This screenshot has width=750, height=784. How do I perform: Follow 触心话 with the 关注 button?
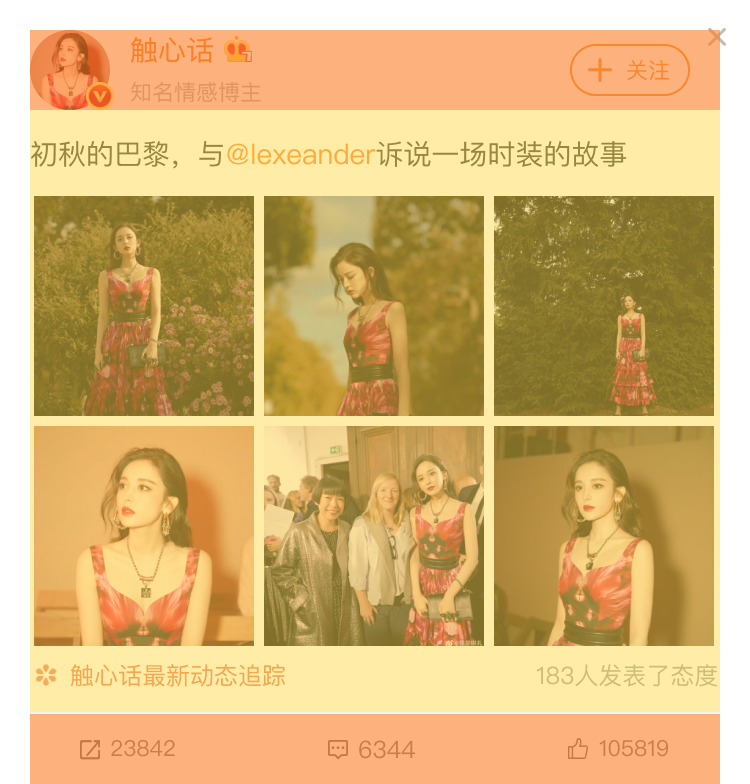(x=630, y=70)
